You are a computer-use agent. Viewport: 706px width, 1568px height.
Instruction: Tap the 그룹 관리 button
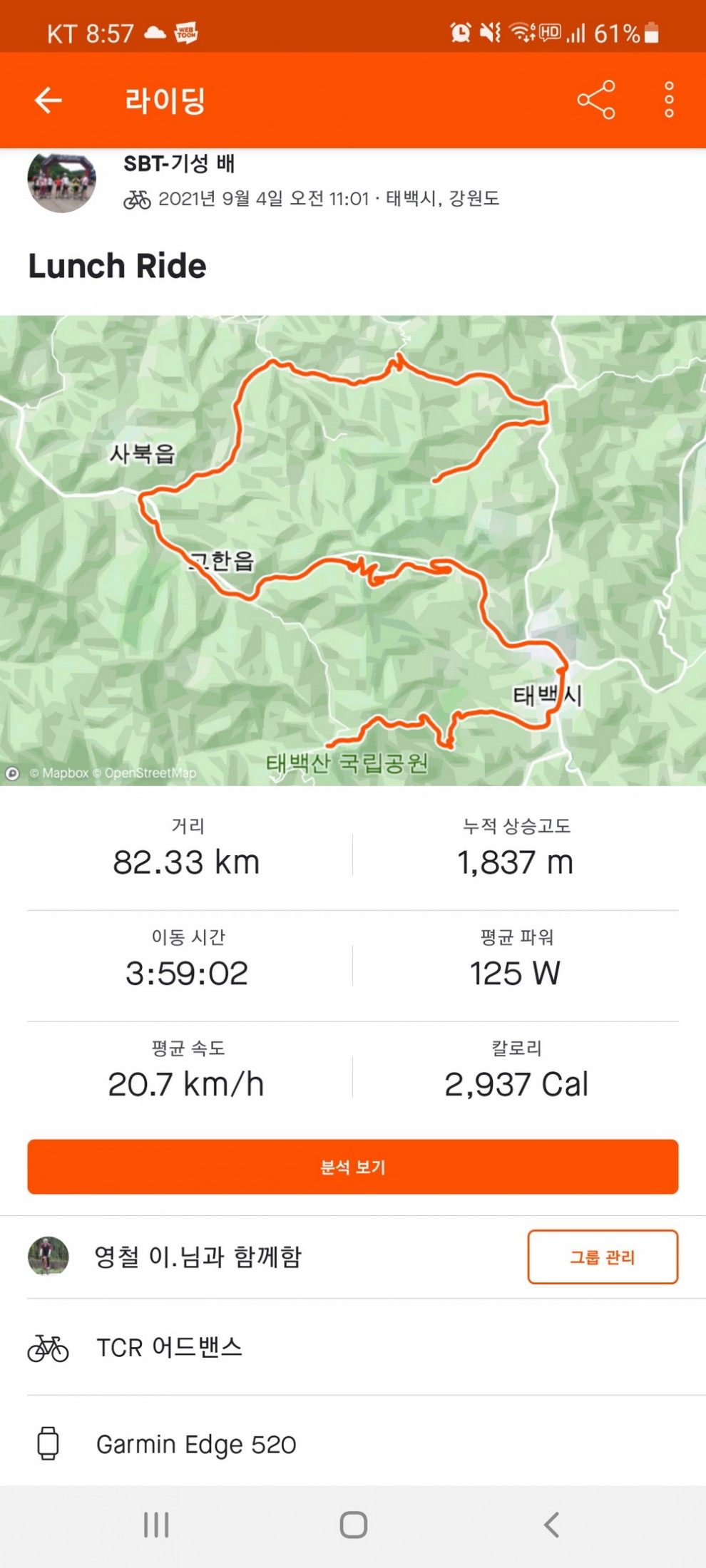tap(602, 1257)
